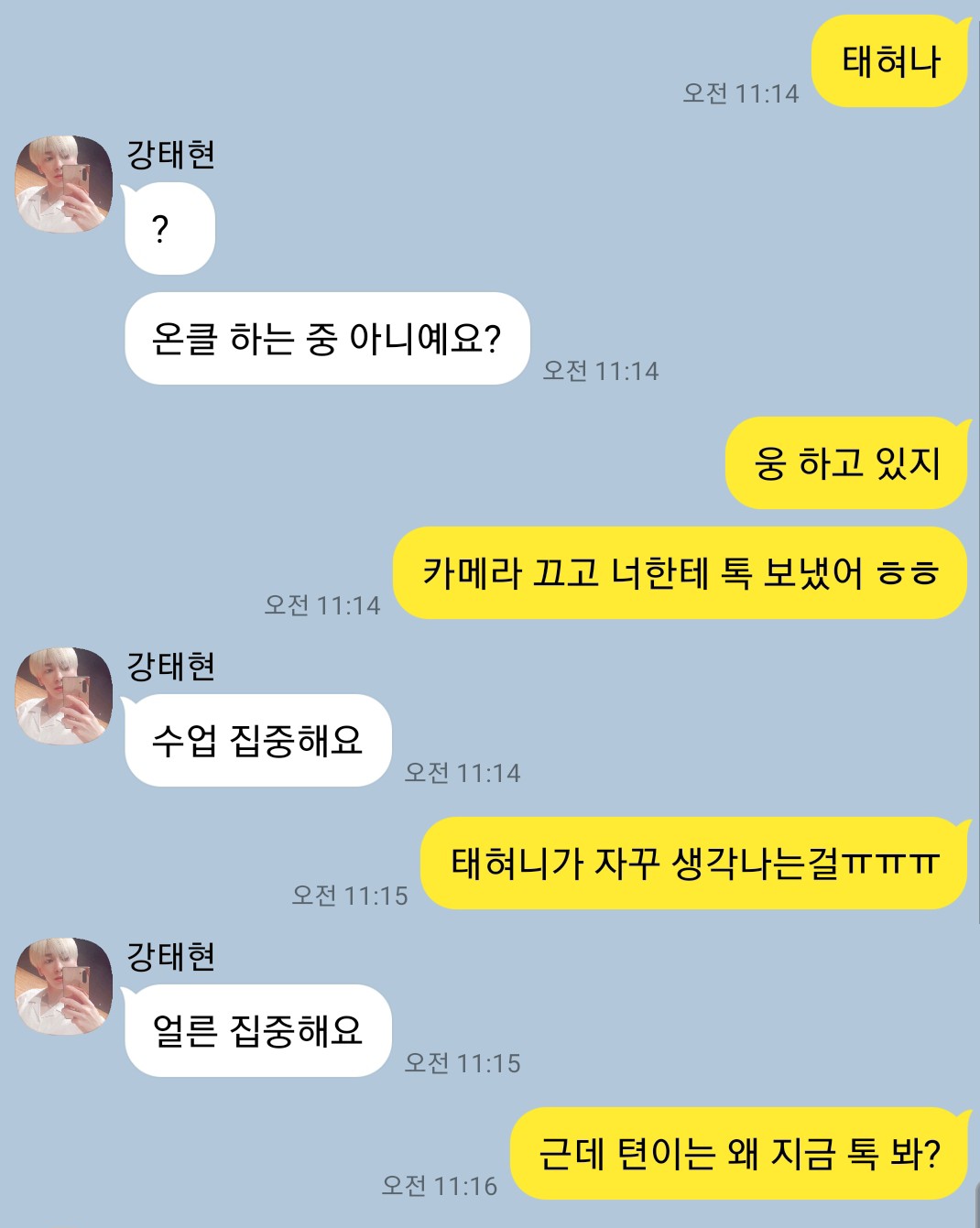This screenshot has height=1228, width=980.
Task: Tap 강태현's avatar next to '수업 집중해요'
Action: [x=64, y=696]
